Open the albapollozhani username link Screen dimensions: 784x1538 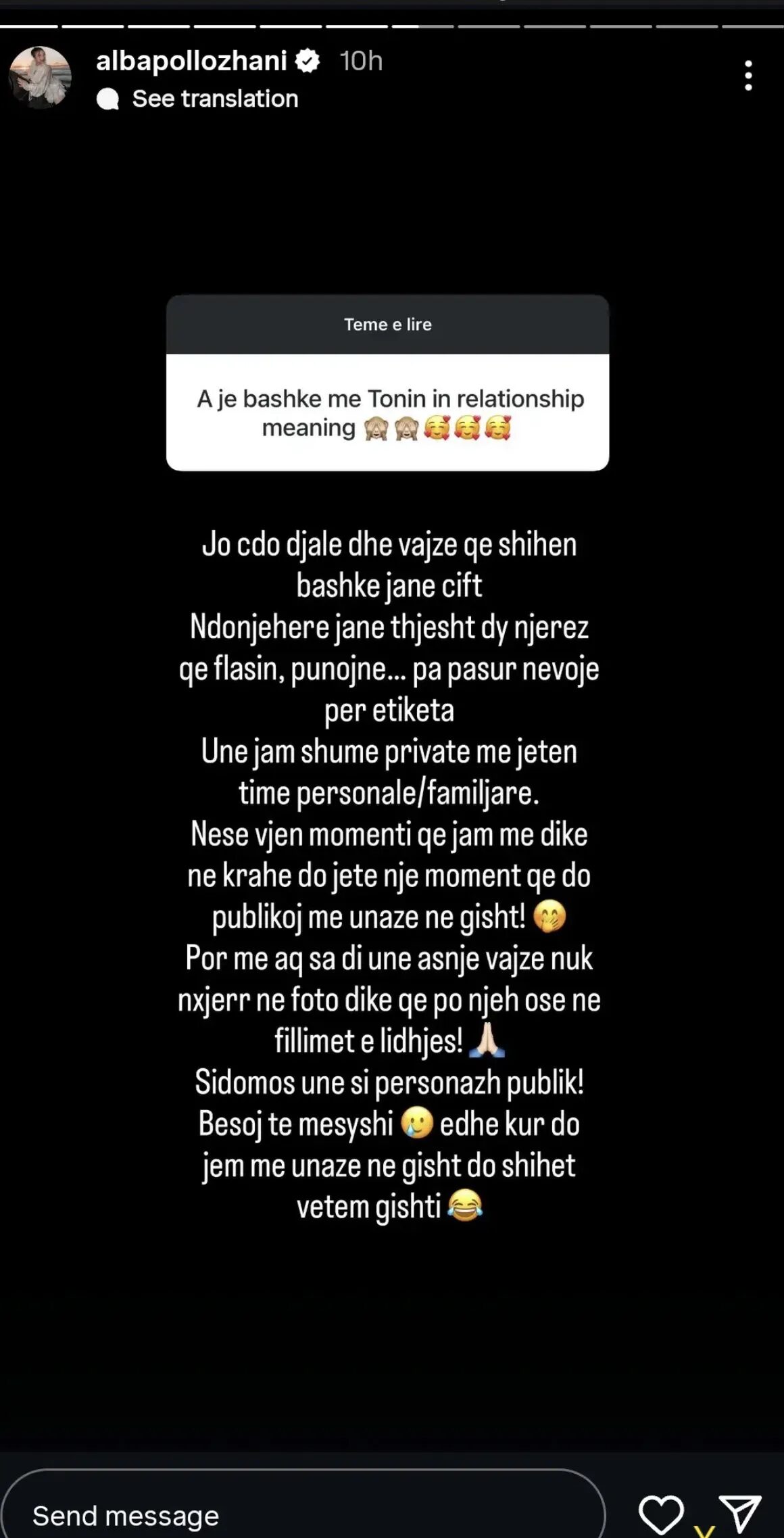tap(191, 62)
